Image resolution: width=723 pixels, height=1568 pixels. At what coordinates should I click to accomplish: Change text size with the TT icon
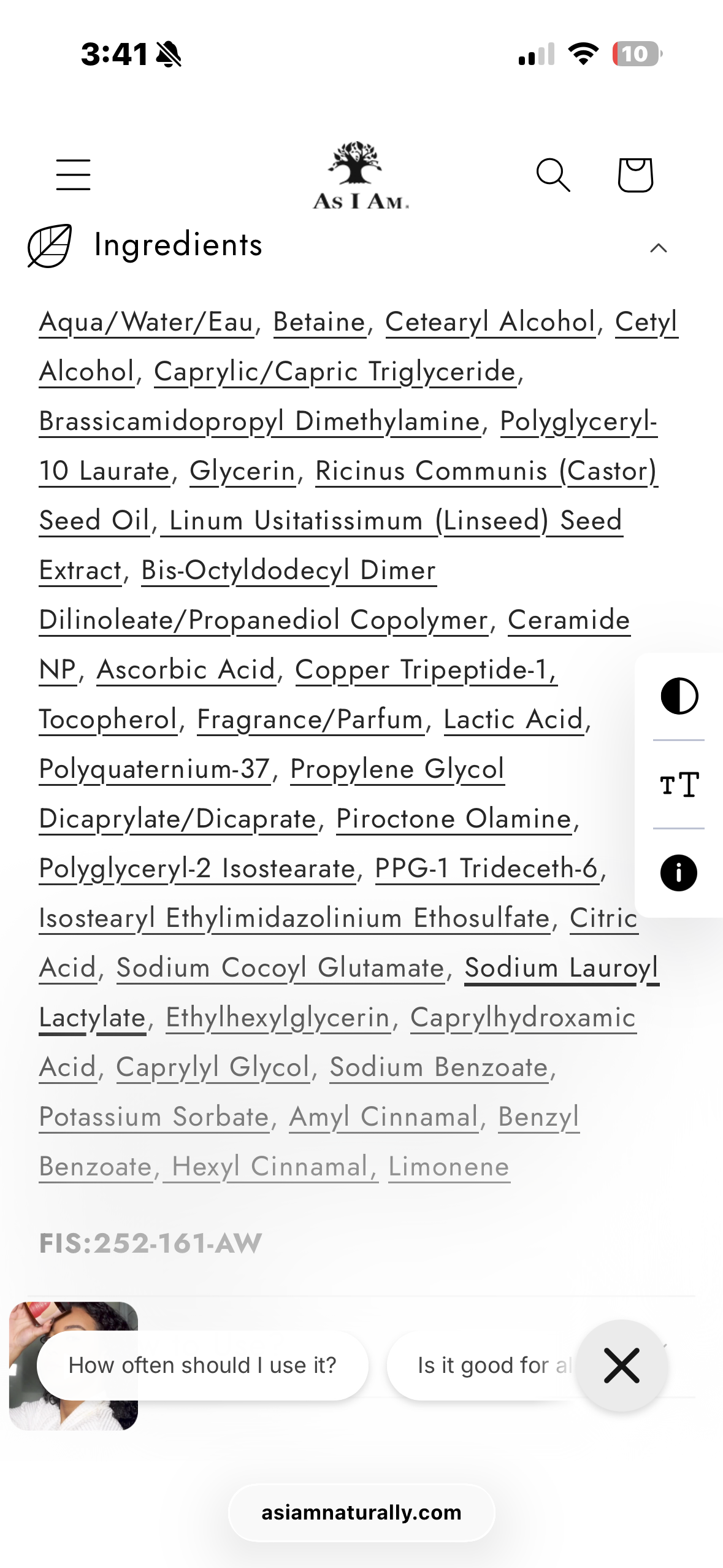coord(679,785)
